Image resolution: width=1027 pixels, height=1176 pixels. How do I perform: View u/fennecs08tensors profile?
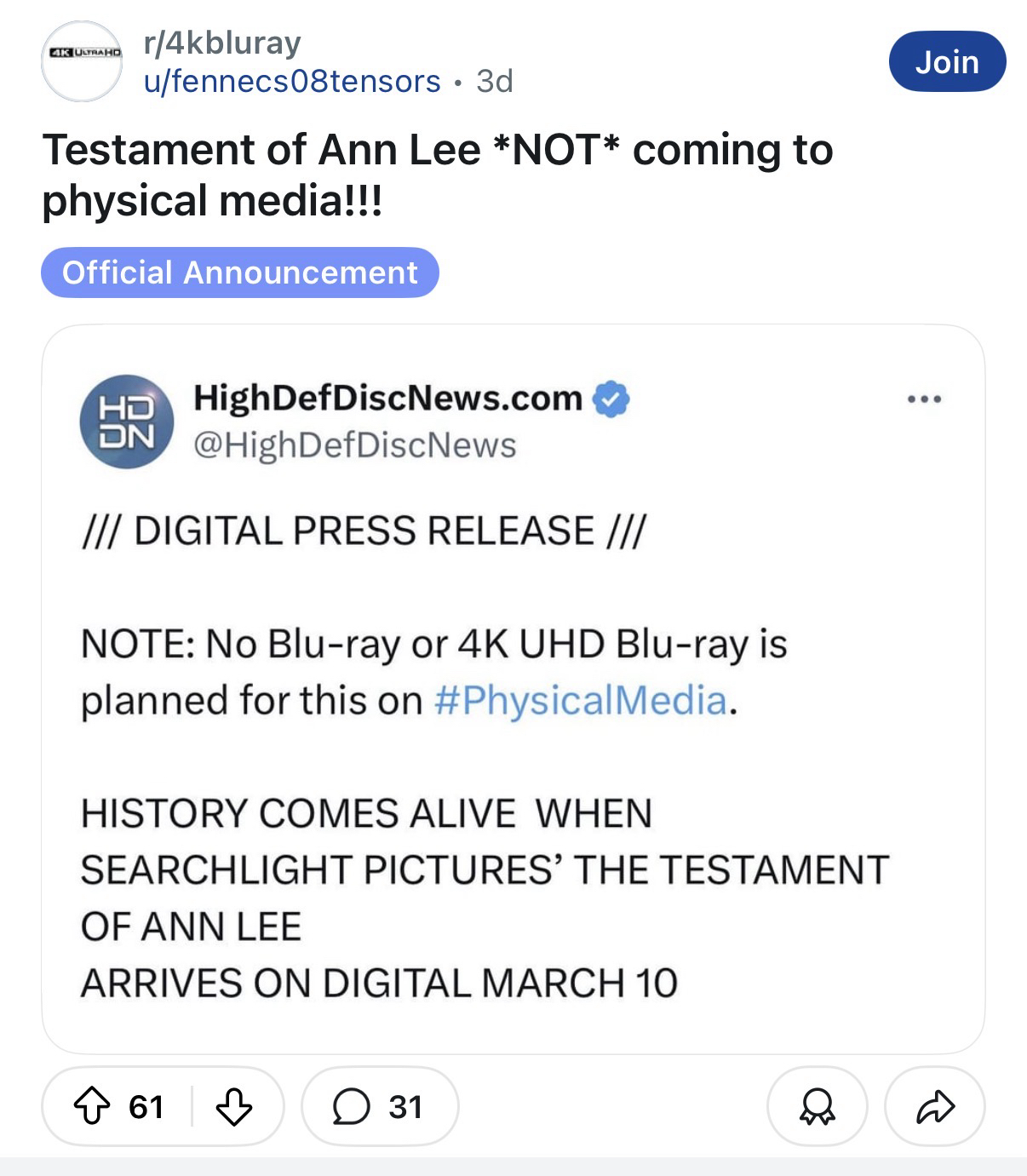point(292,81)
